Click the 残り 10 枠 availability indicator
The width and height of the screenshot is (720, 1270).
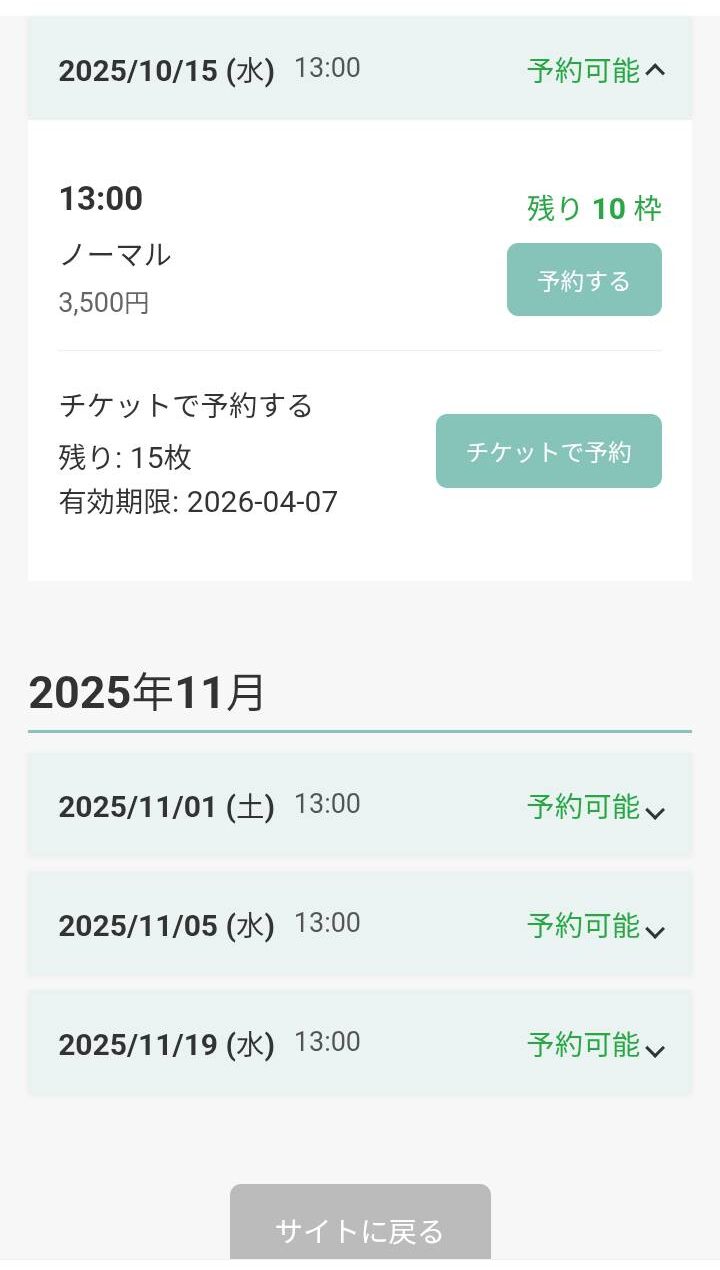595,207
